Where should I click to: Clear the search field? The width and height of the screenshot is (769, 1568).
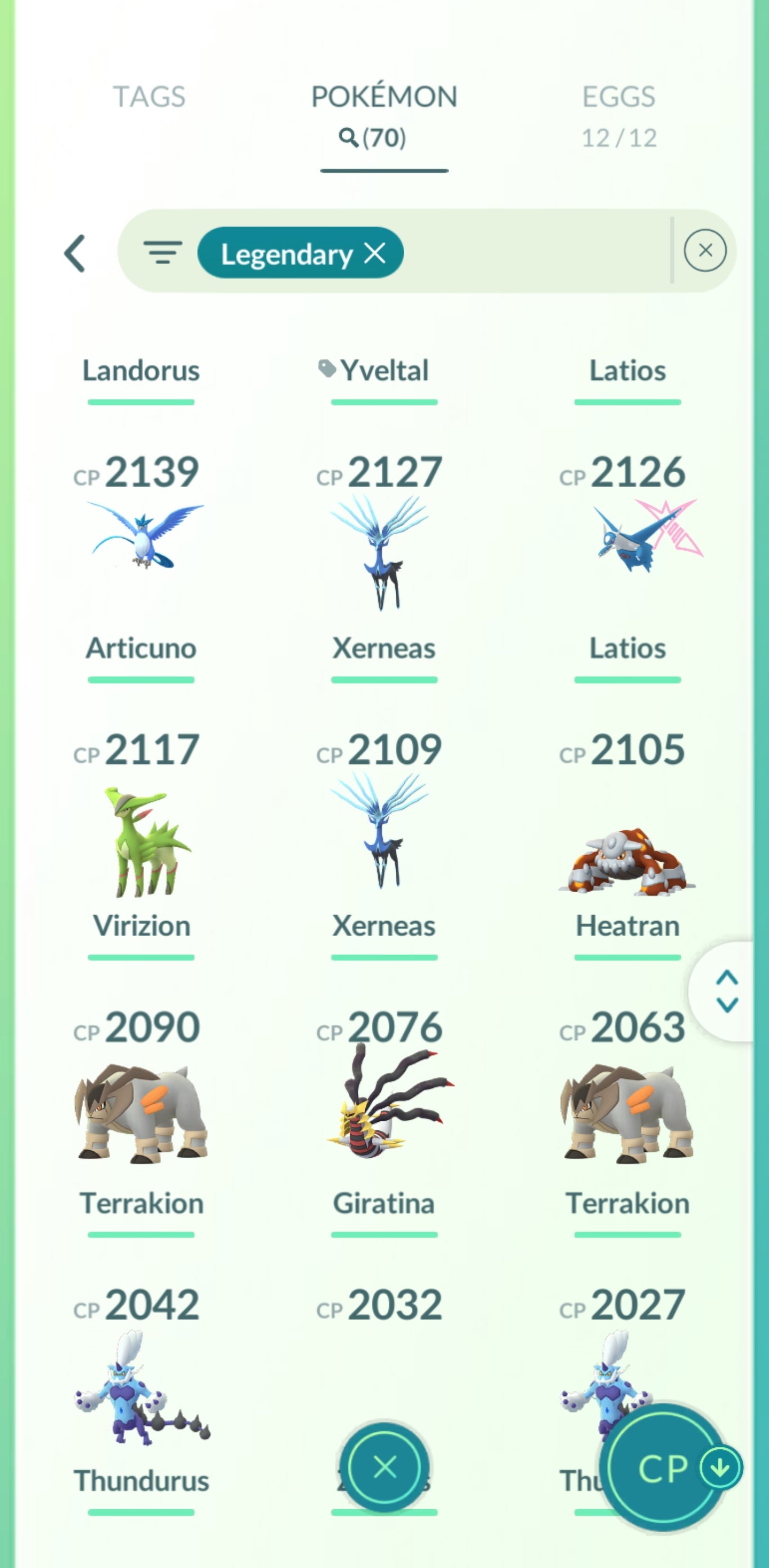click(704, 250)
